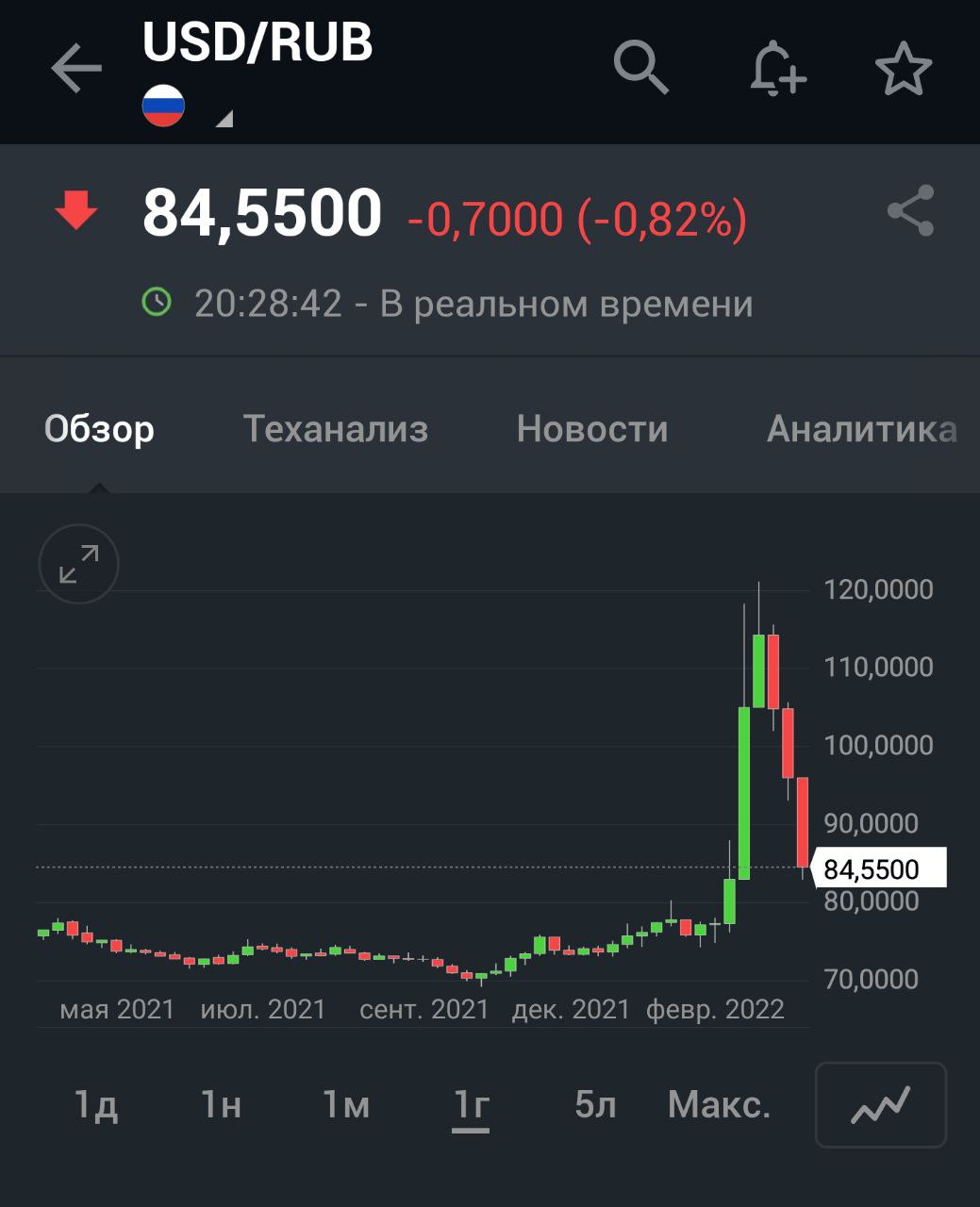980x1207 pixels.
Task: View the Макс. chart range
Action: point(719,1104)
